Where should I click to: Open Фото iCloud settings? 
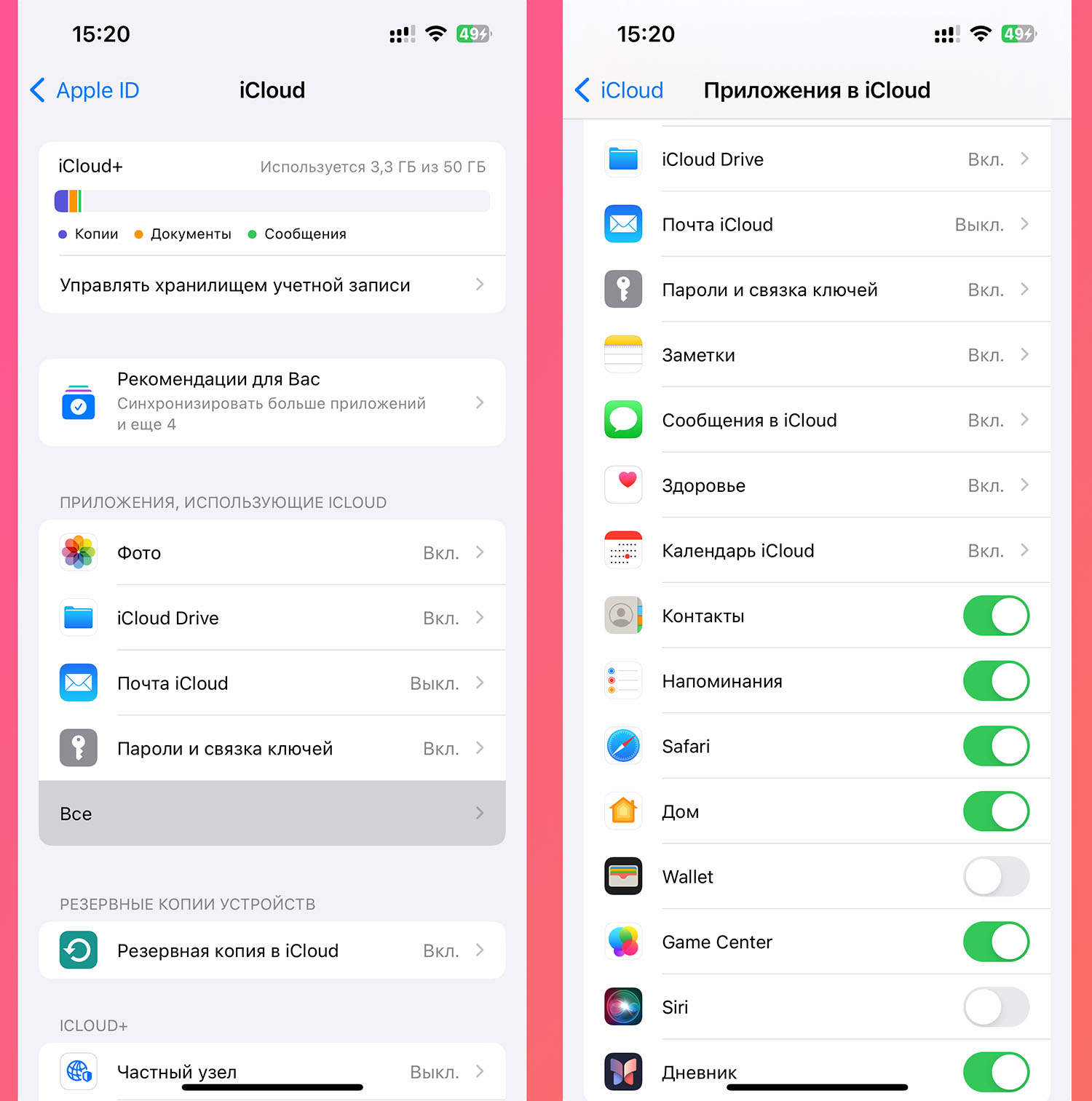272,552
